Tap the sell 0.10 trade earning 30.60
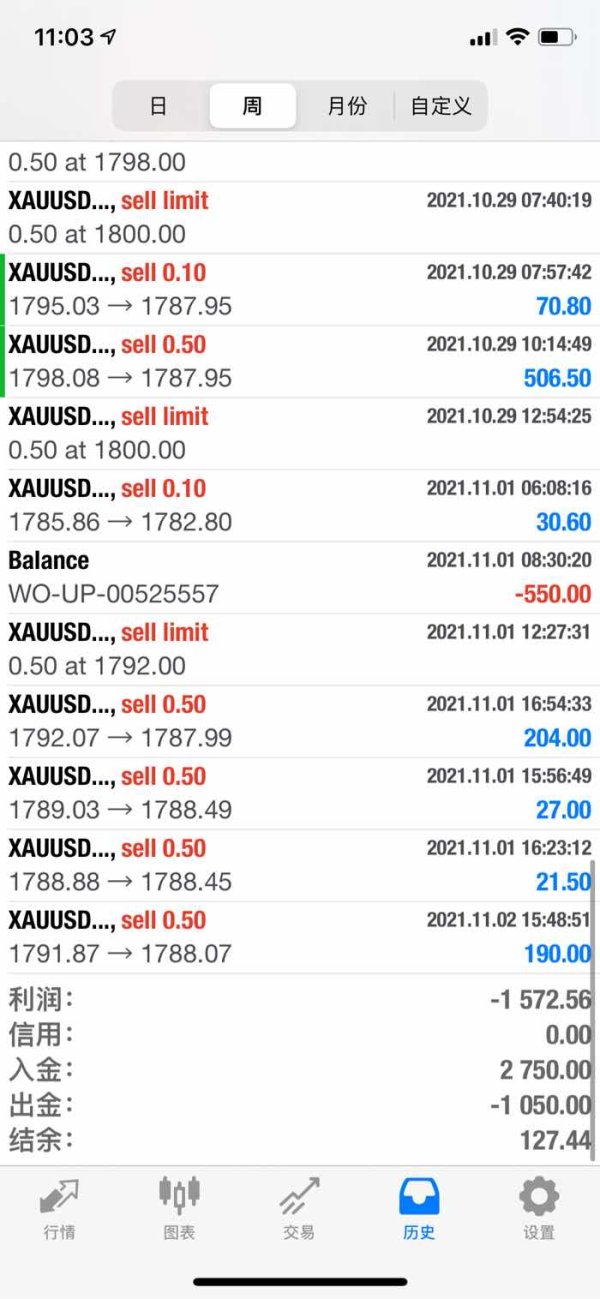 pyautogui.click(x=300, y=506)
